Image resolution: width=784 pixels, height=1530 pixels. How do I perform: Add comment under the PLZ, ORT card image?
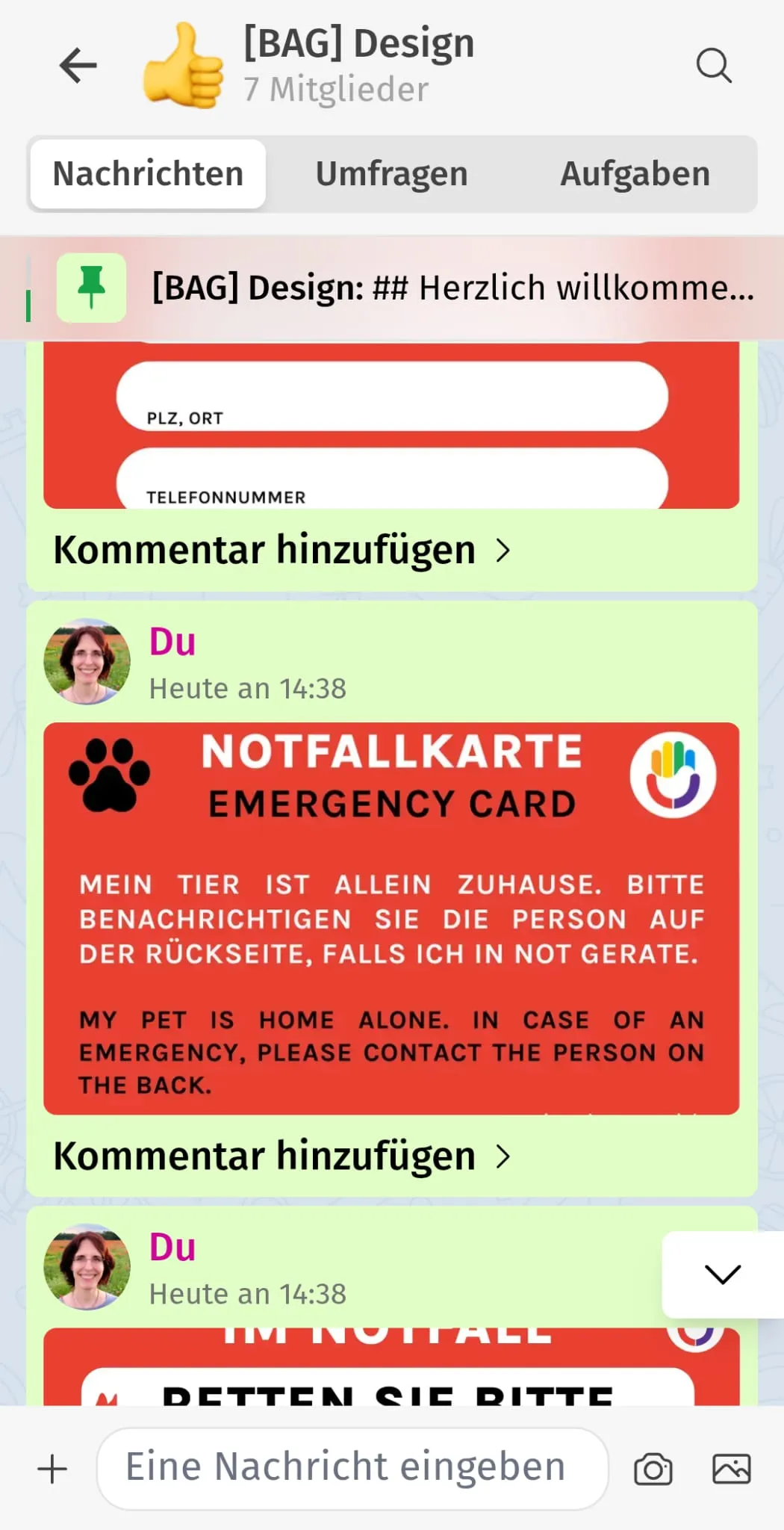coord(282,551)
